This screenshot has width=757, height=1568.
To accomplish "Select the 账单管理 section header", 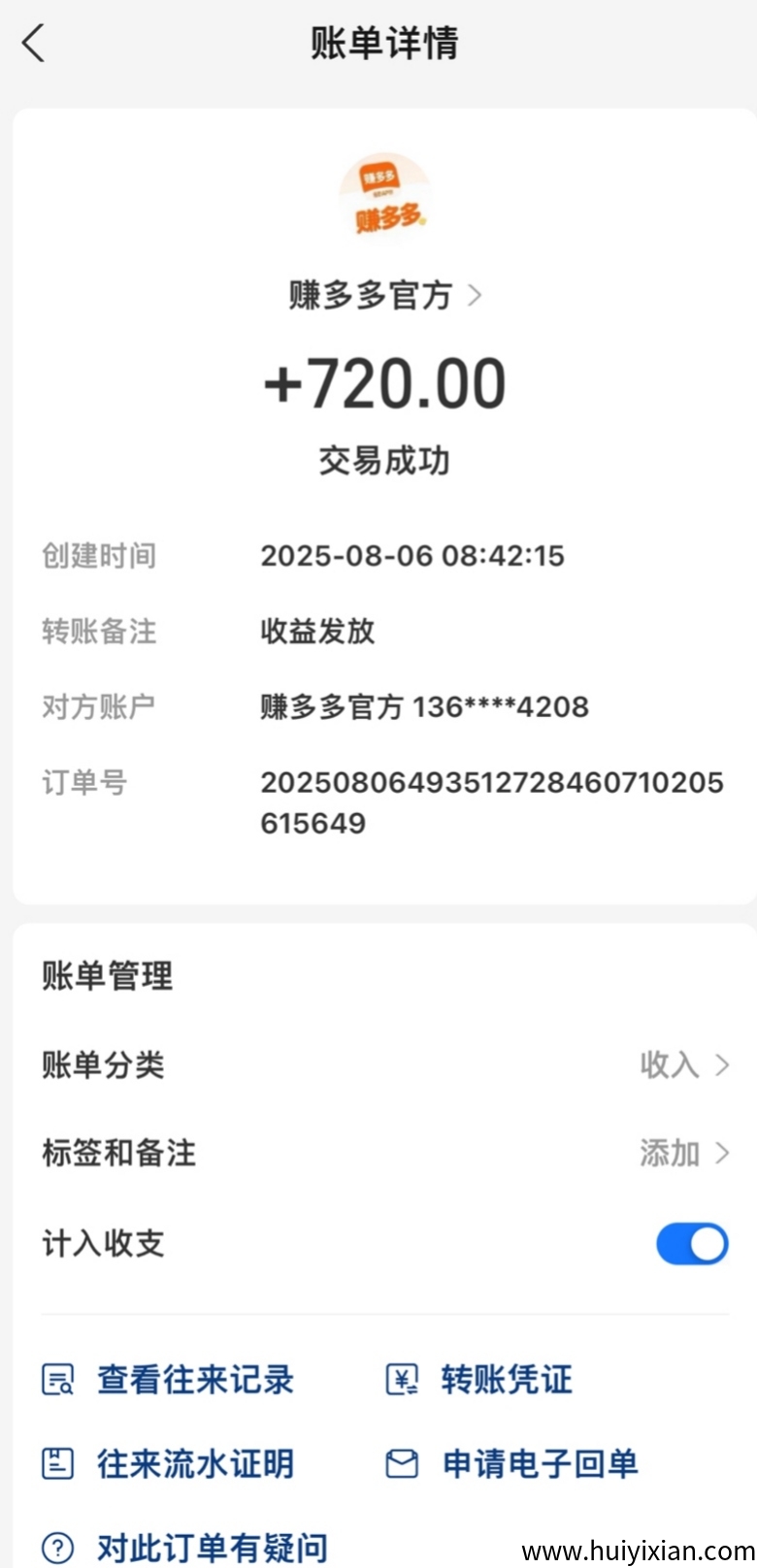I will (x=105, y=977).
